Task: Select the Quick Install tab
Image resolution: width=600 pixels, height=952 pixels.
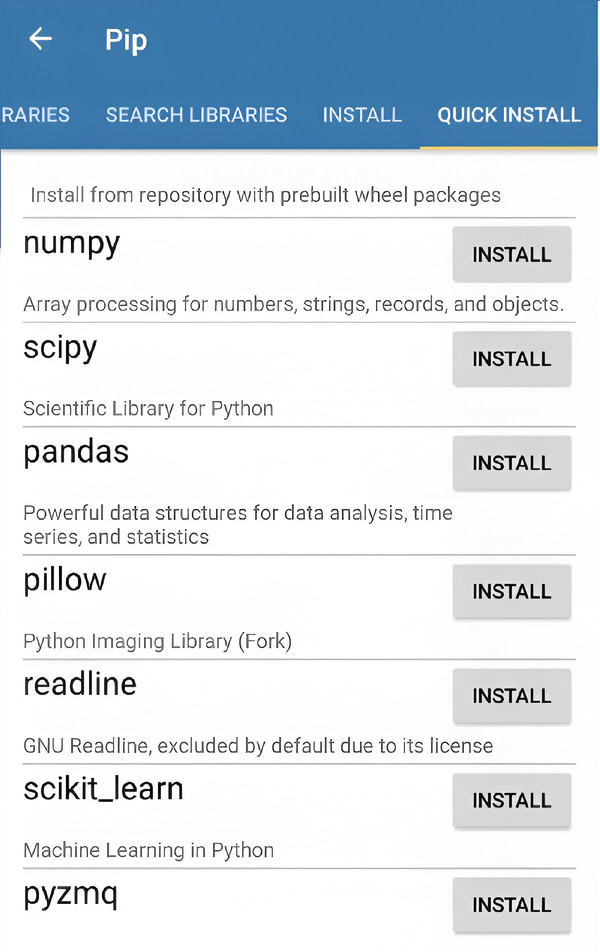Action: (x=509, y=115)
